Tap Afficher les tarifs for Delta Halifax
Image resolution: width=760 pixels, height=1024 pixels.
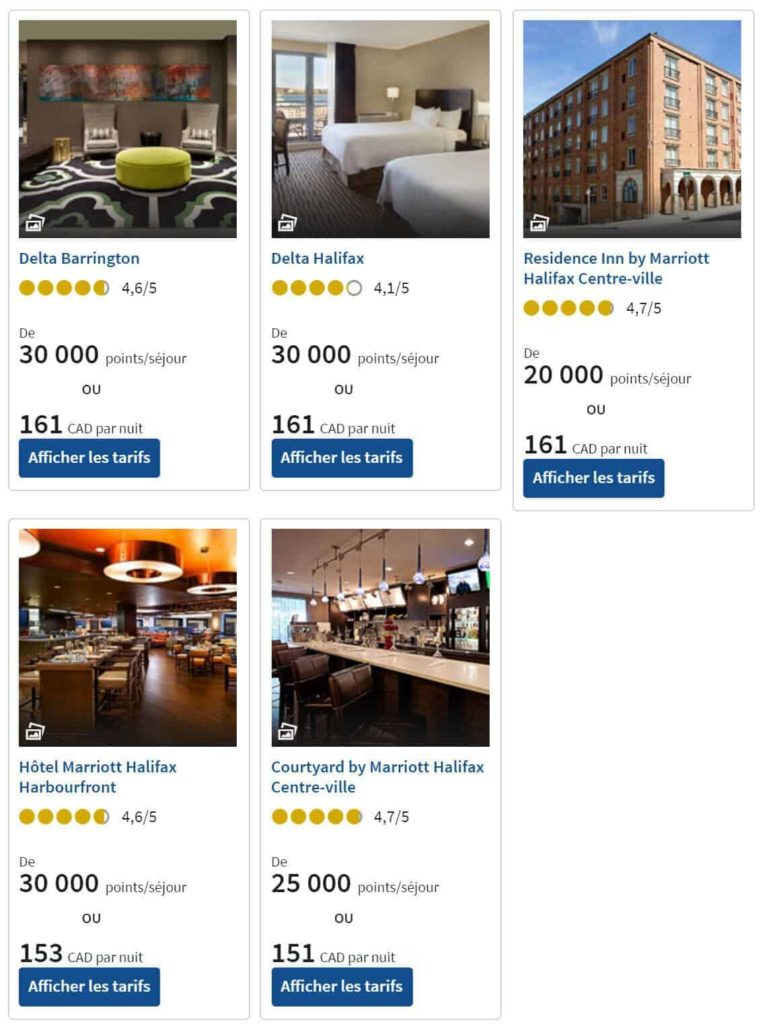341,458
